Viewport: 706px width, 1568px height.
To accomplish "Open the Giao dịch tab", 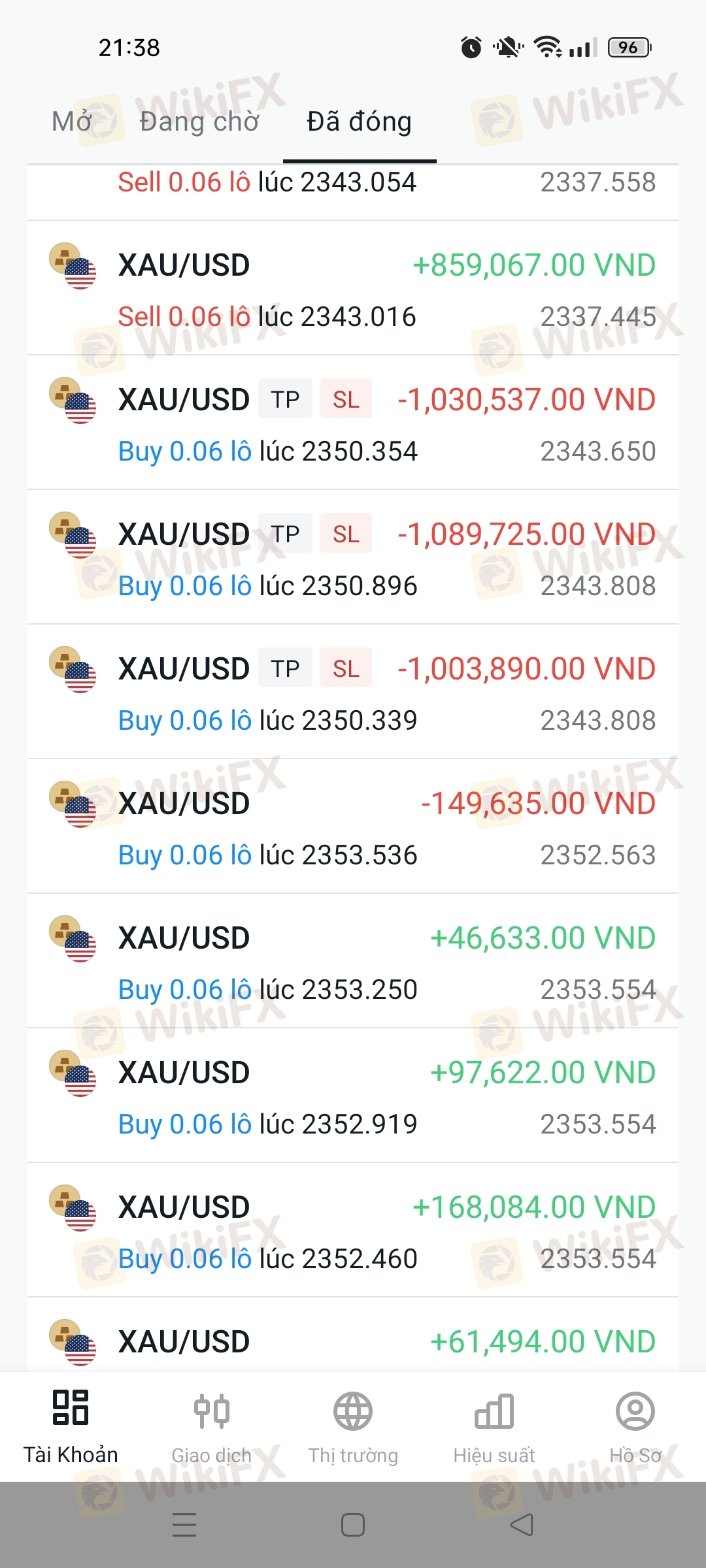I will [212, 1427].
